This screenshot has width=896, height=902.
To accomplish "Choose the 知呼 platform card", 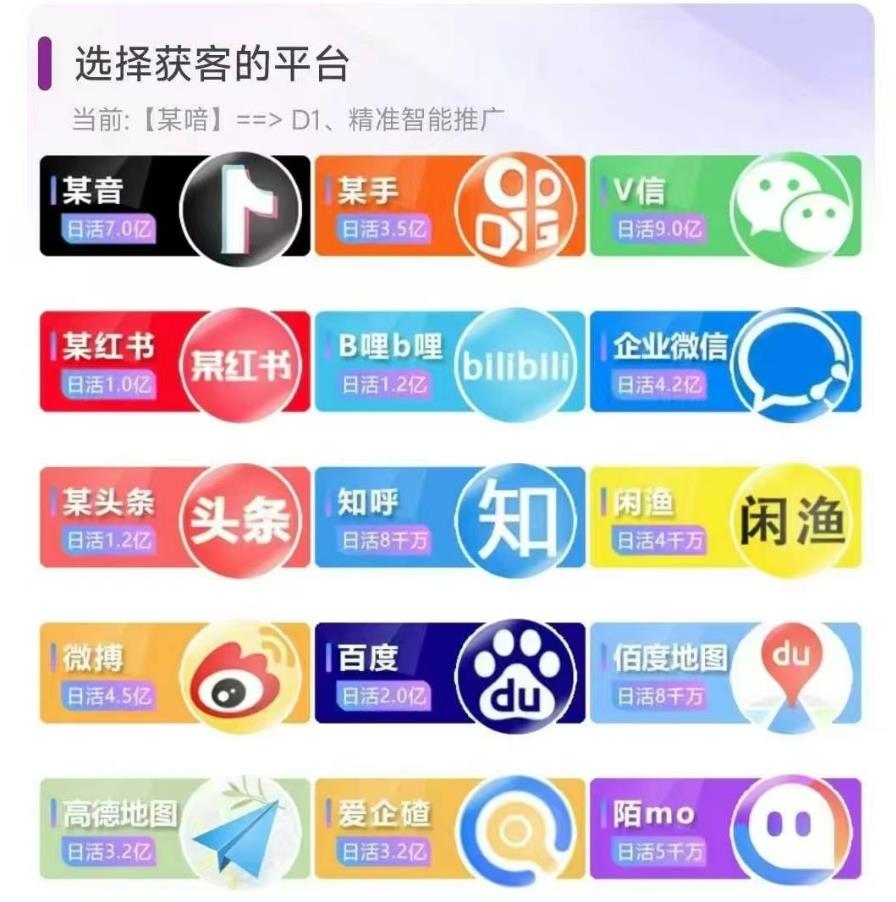I will coord(449,517).
